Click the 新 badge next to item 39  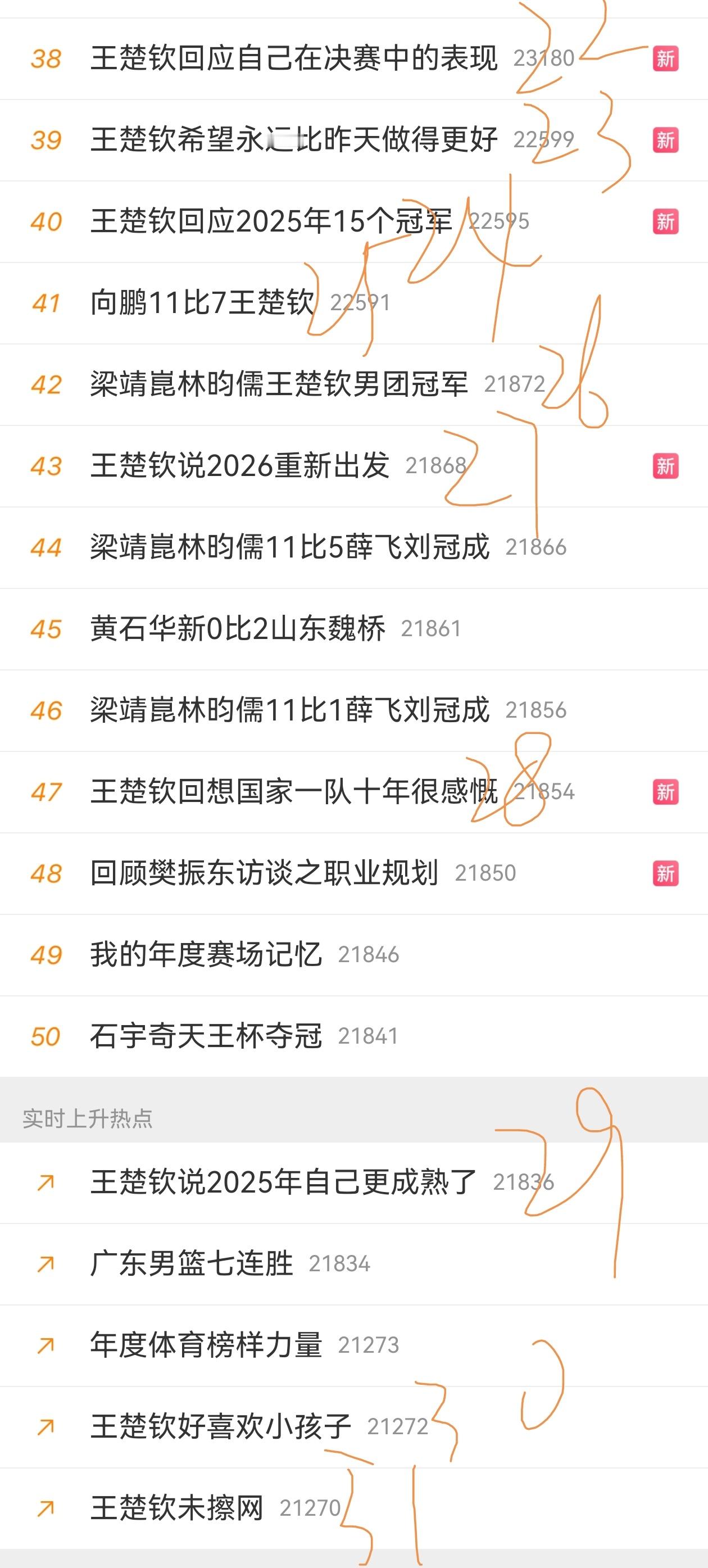pyautogui.click(x=665, y=141)
